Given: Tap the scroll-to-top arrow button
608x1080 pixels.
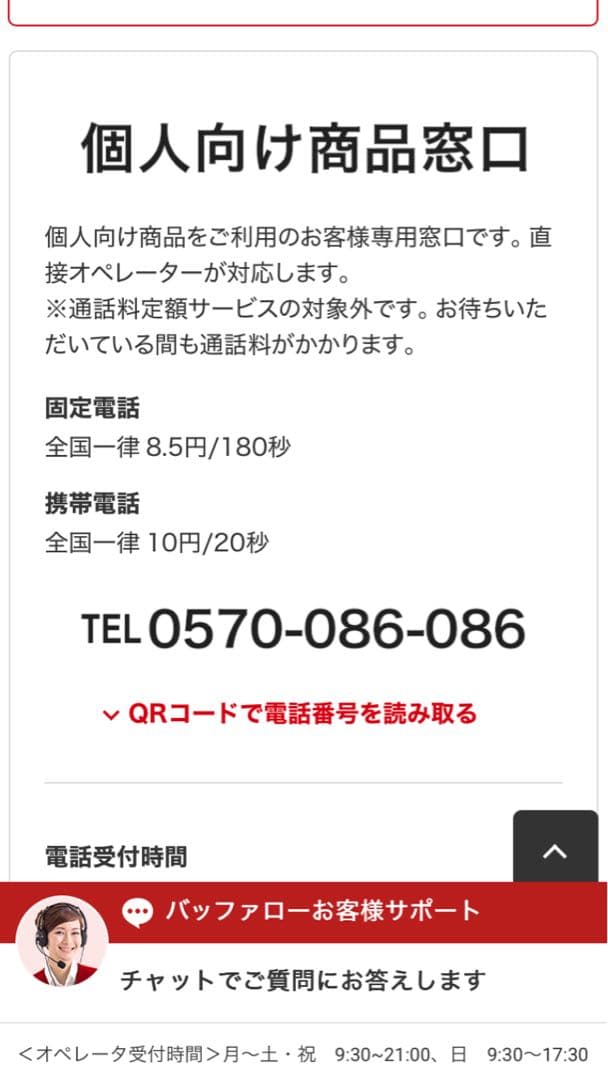Looking at the screenshot, I should 555,851.
